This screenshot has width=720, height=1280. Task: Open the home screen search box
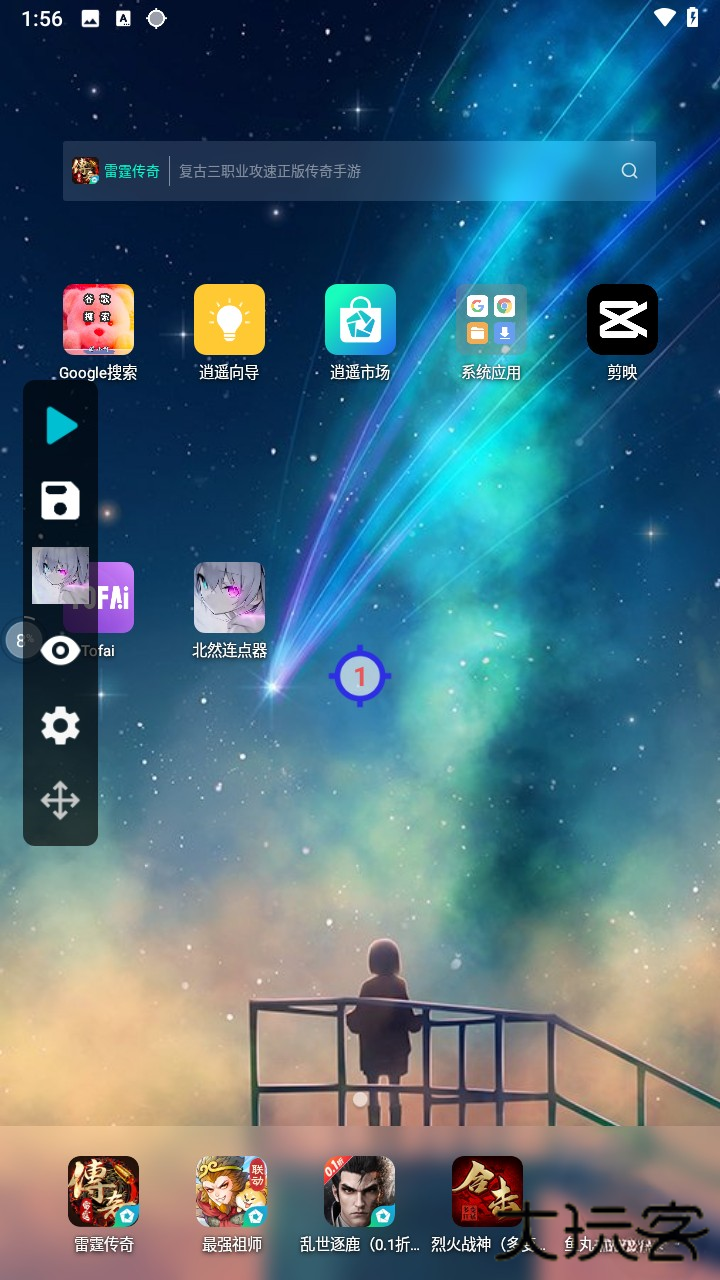390,171
